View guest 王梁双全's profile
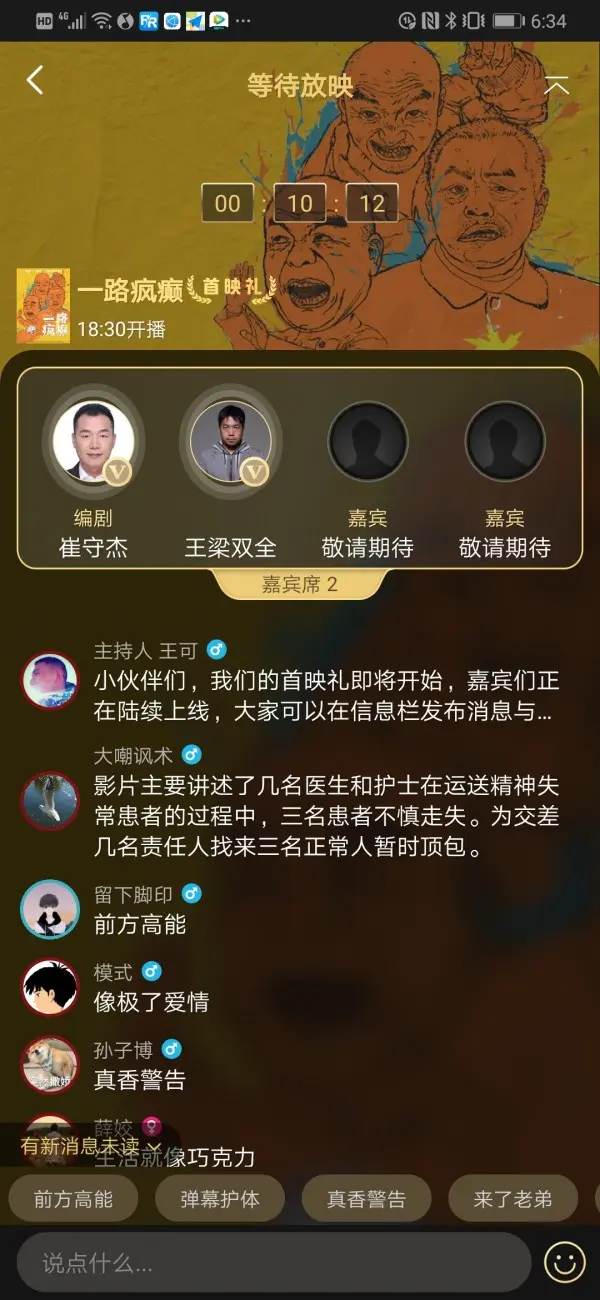 [230, 441]
